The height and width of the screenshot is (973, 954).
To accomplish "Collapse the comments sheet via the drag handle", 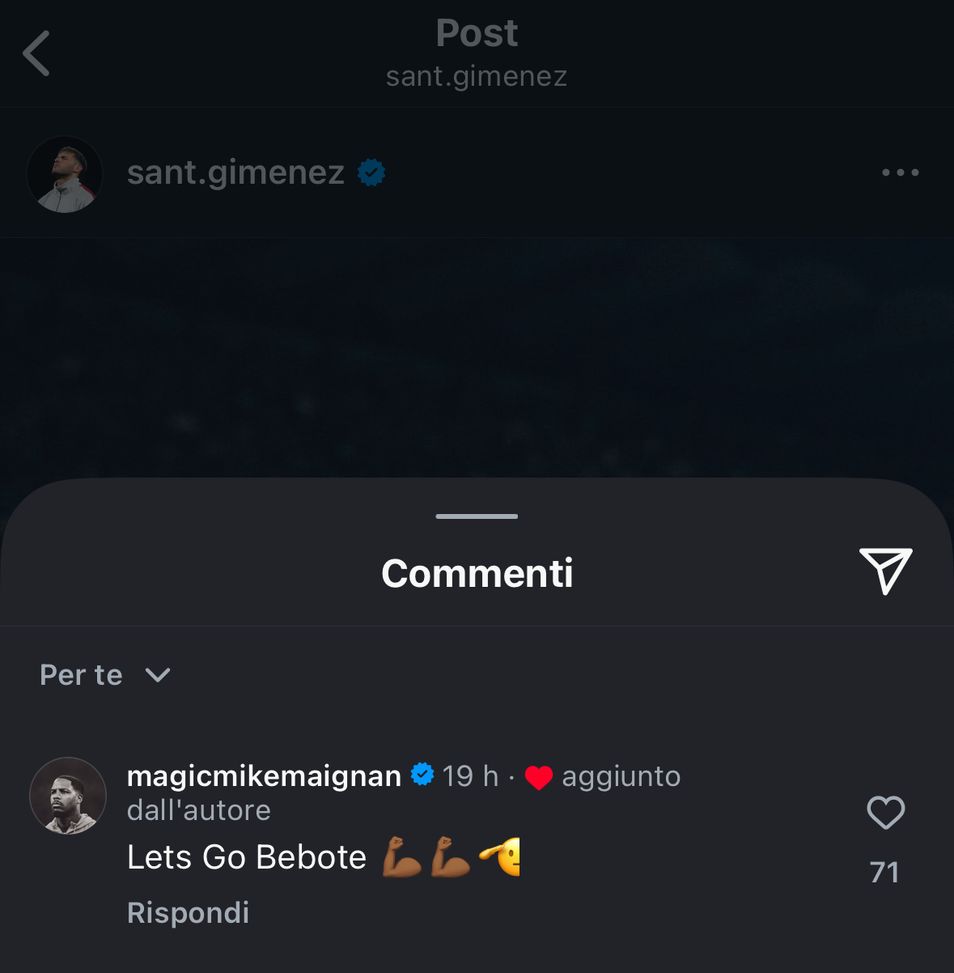I will 477,516.
